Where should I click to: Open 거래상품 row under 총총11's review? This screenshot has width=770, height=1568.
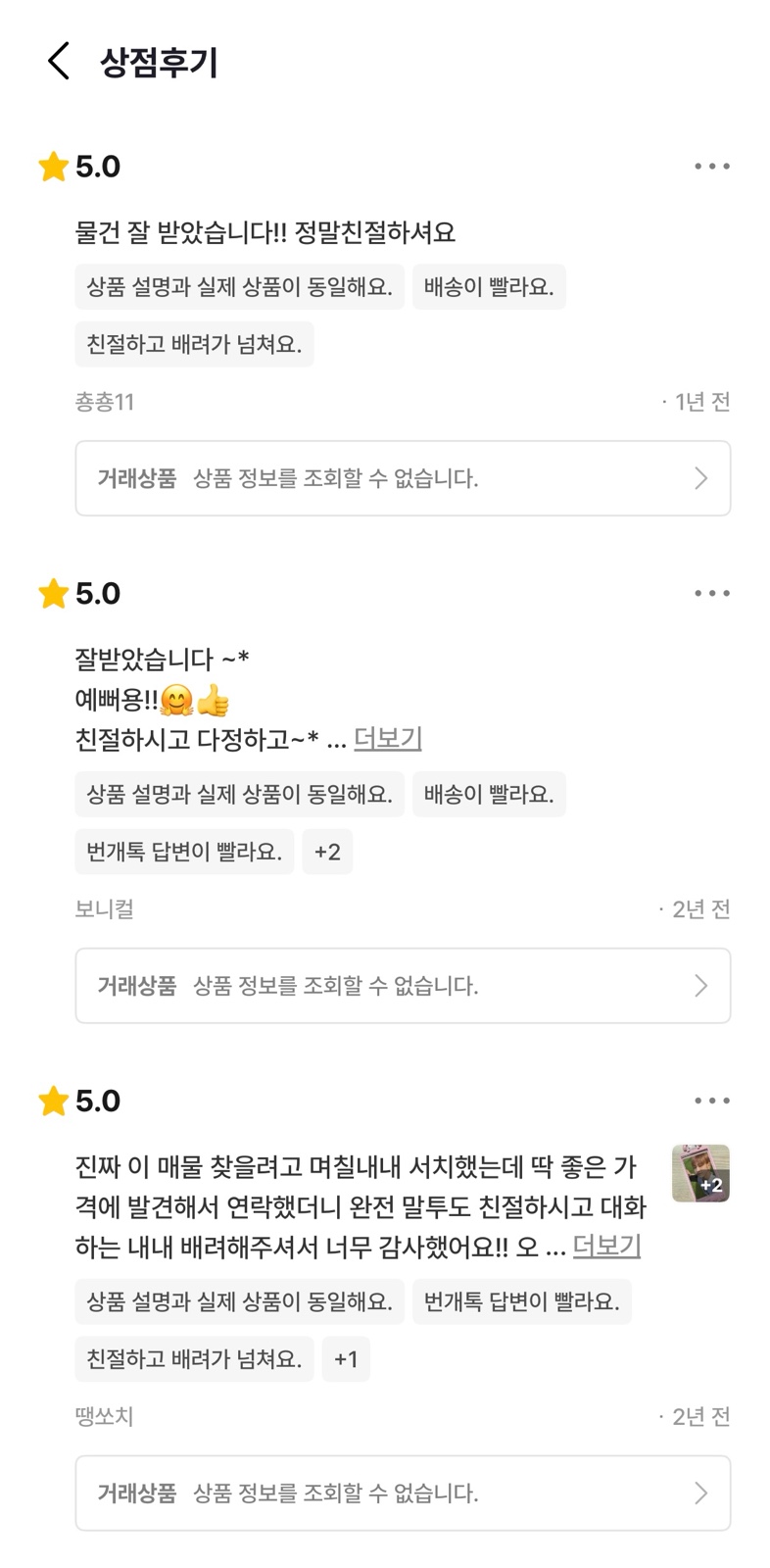pos(403,478)
